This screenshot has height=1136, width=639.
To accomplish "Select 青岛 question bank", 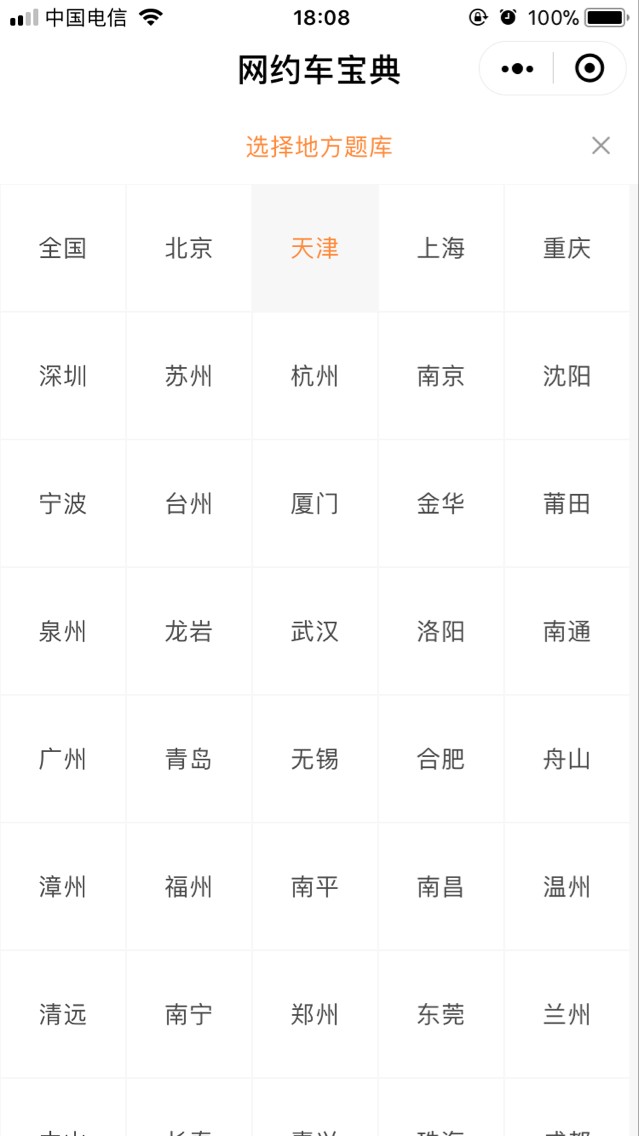I will [x=189, y=759].
